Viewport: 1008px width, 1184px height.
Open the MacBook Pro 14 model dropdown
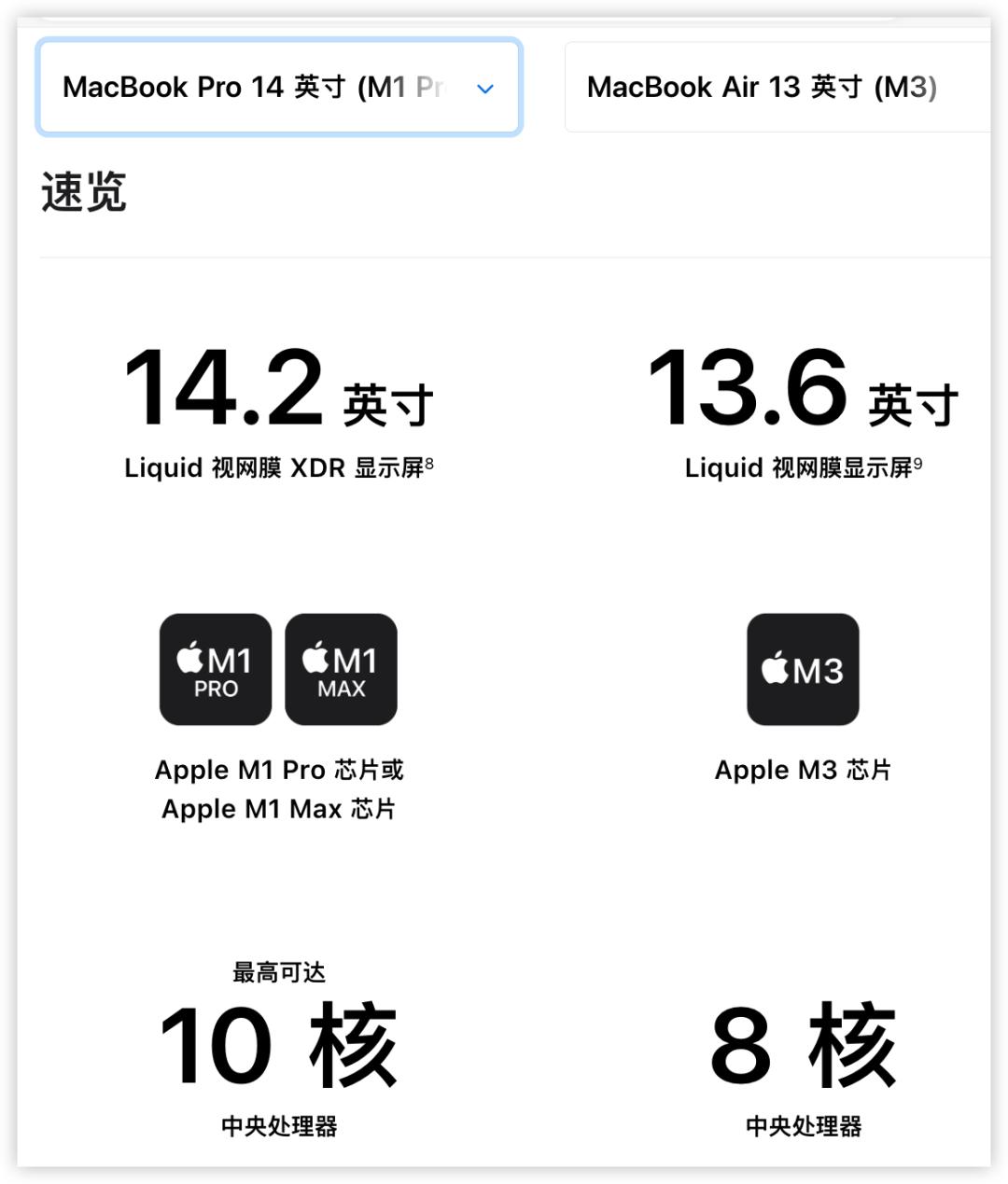pos(278,88)
